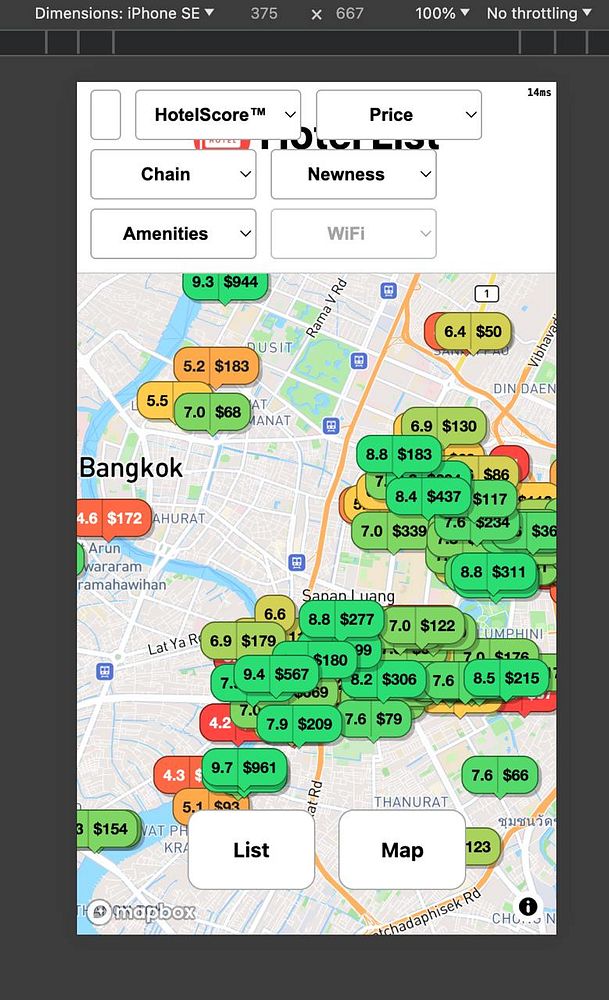This screenshot has height=1000, width=609.
Task: Select the 6.9 $130 hotel marker
Action: (444, 426)
